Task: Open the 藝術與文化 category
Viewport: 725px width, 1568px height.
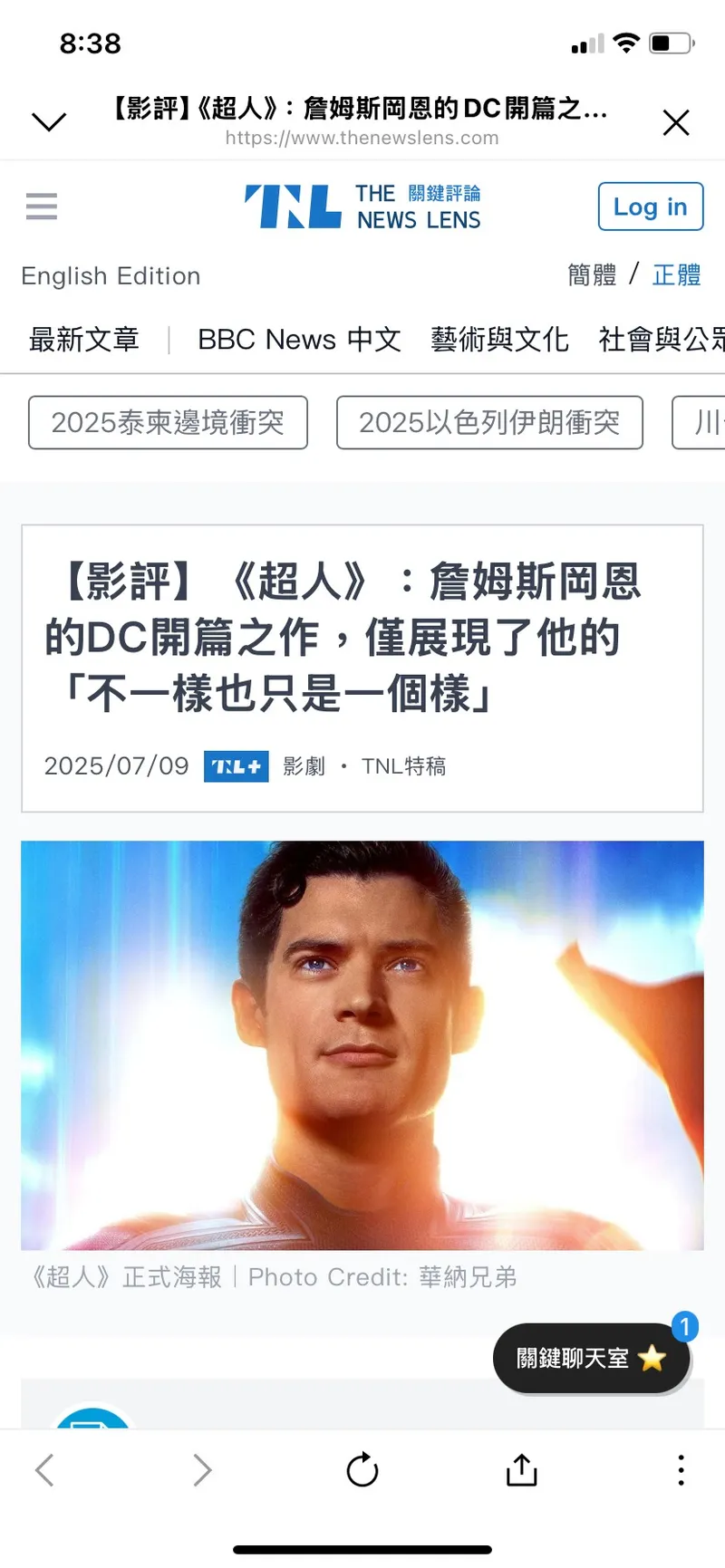Action: tap(499, 340)
